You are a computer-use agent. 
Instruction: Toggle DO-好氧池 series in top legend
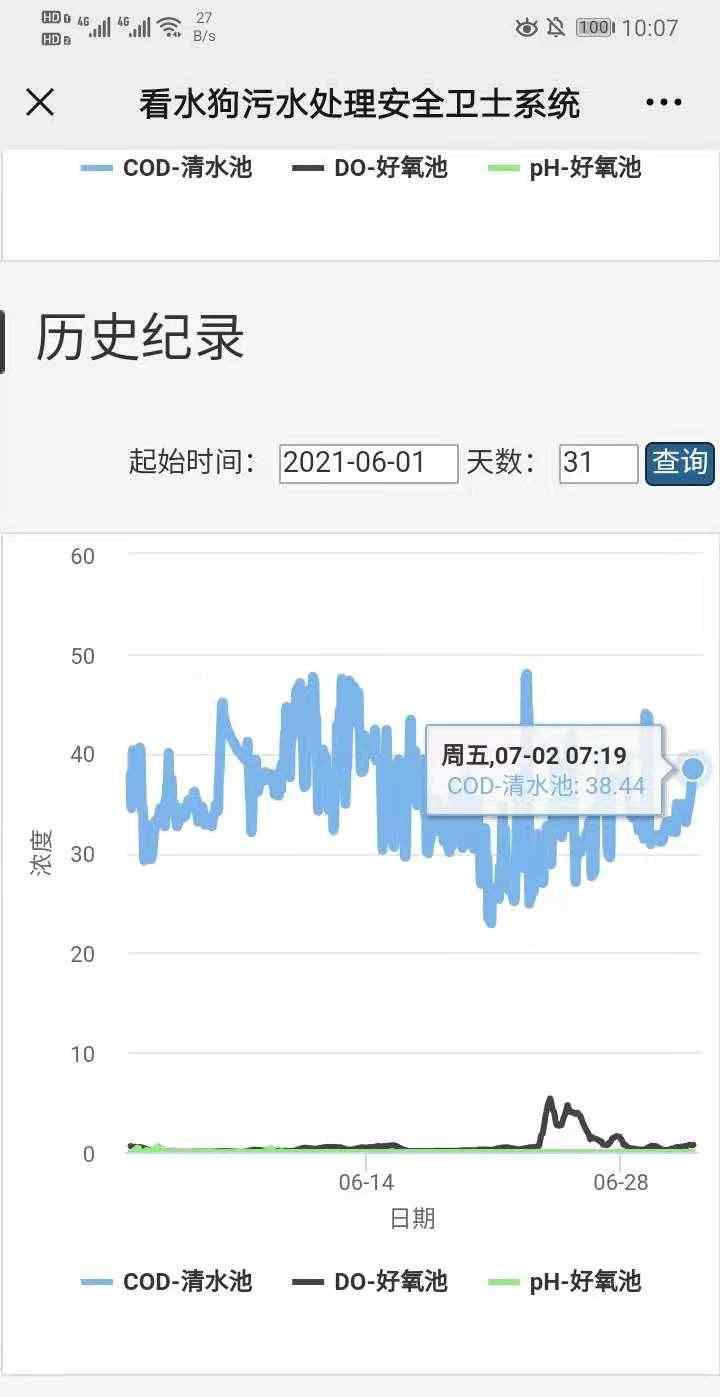[370, 168]
